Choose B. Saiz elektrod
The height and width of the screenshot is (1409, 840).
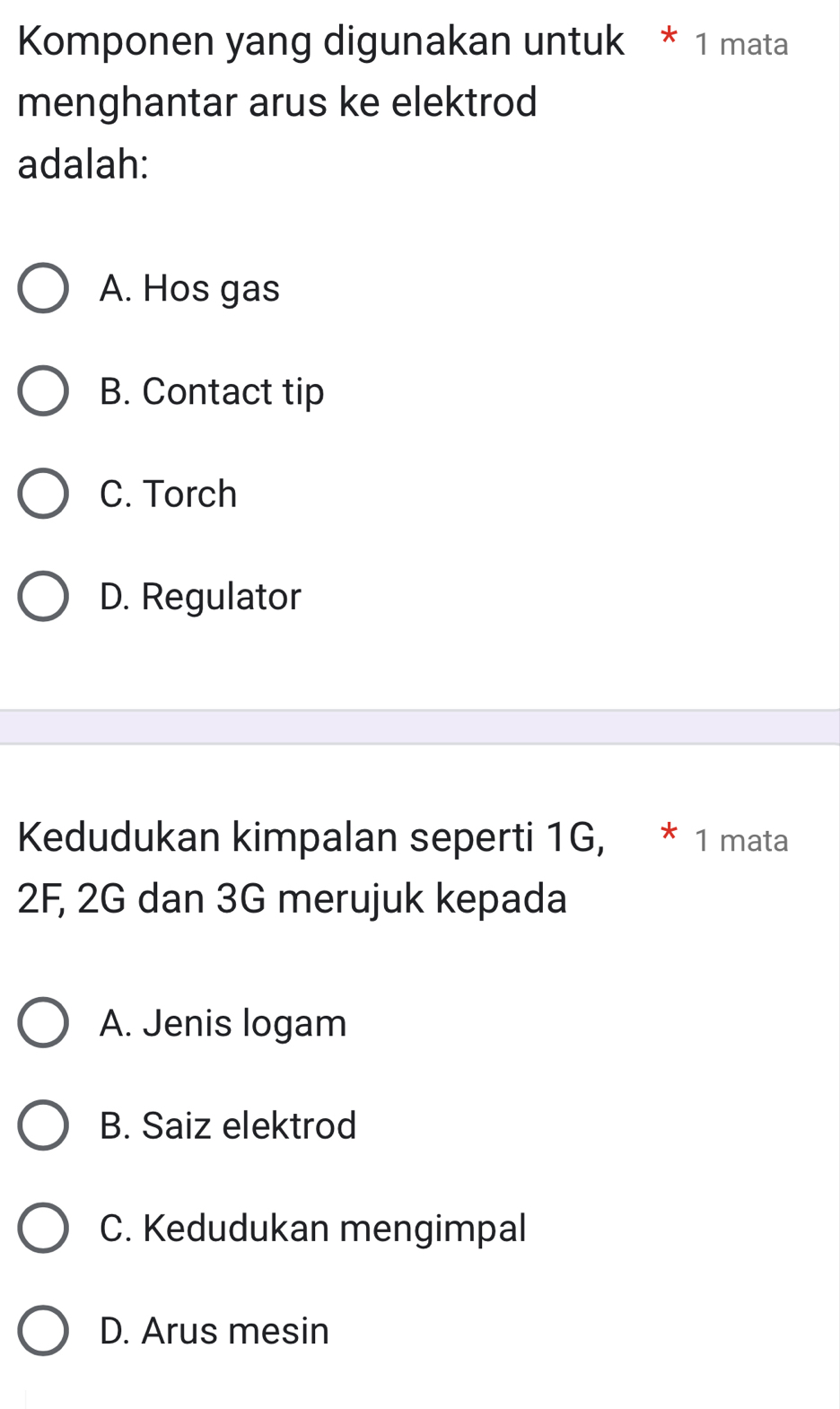(x=43, y=1125)
